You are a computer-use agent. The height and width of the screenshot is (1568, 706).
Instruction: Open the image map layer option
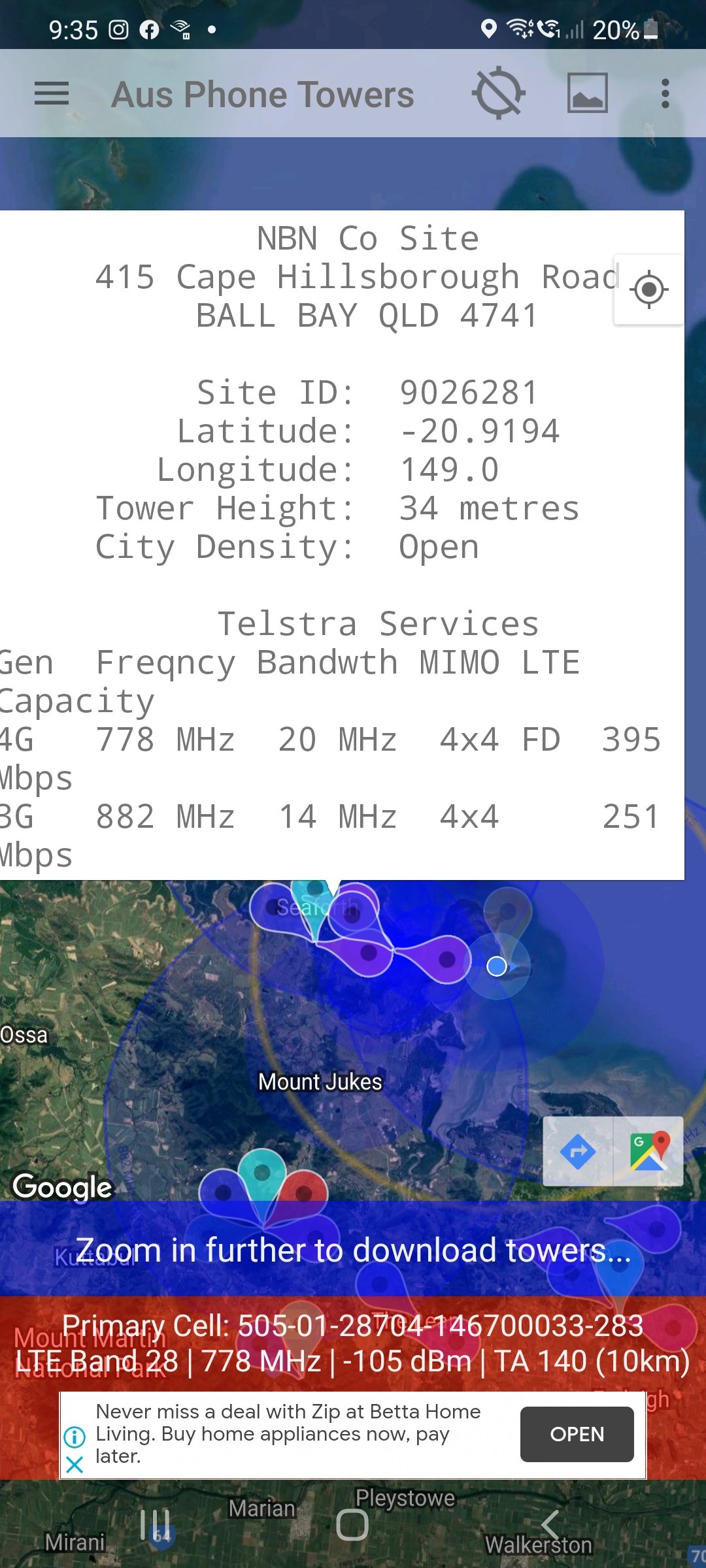(x=587, y=93)
